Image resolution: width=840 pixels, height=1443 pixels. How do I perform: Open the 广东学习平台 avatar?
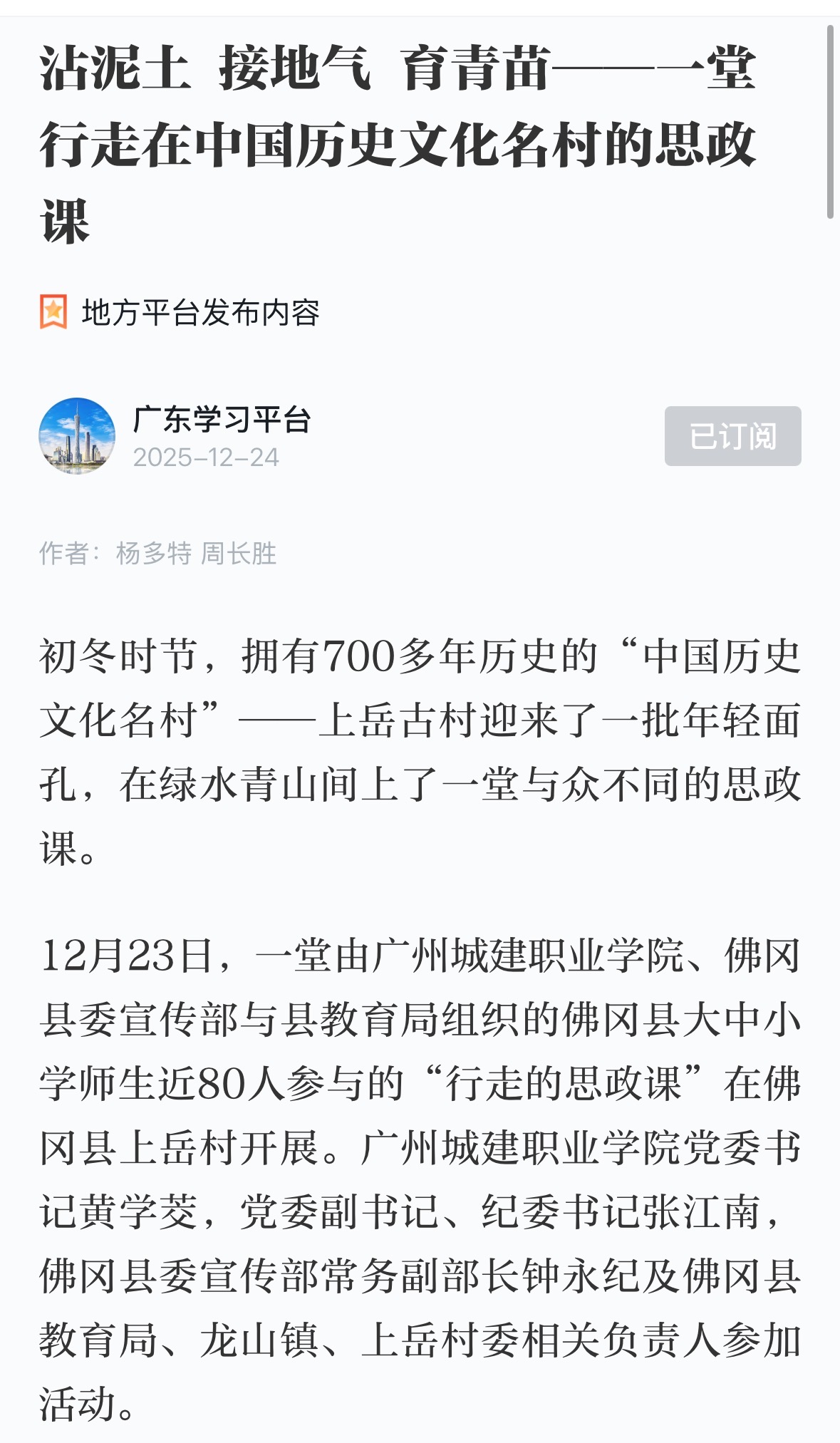click(77, 436)
